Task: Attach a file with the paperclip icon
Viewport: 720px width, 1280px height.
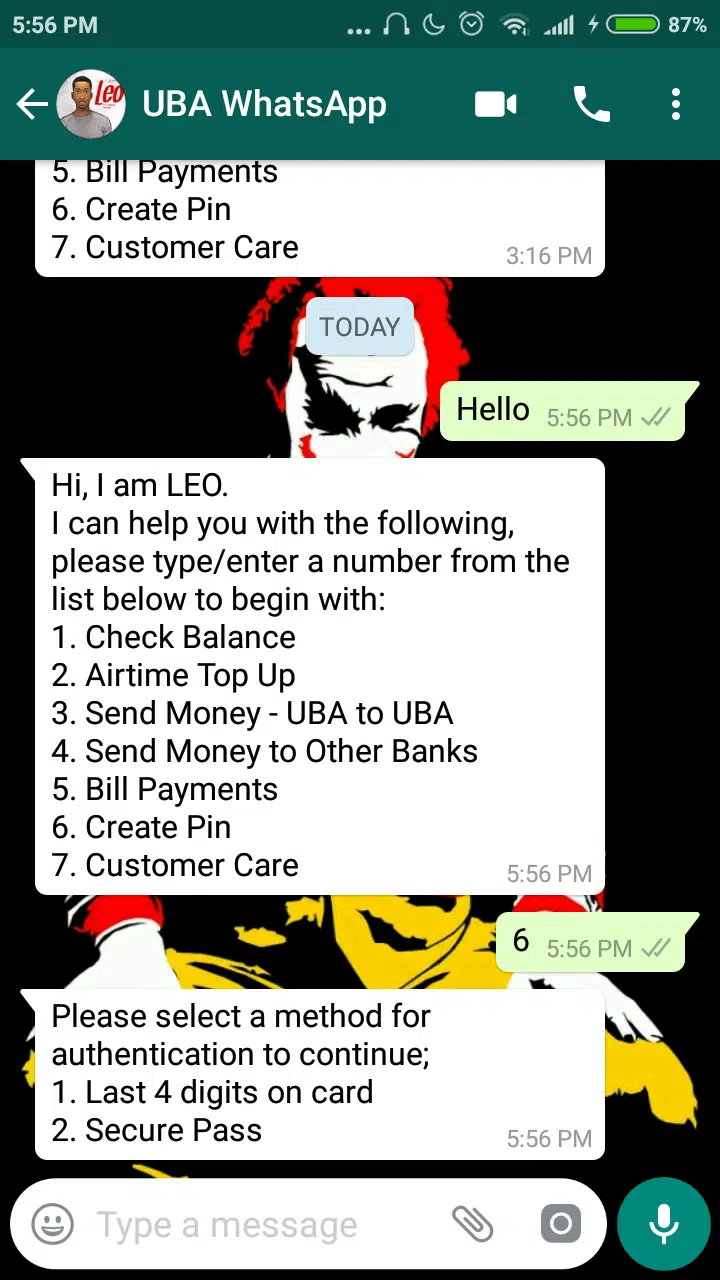Action: 472,1224
